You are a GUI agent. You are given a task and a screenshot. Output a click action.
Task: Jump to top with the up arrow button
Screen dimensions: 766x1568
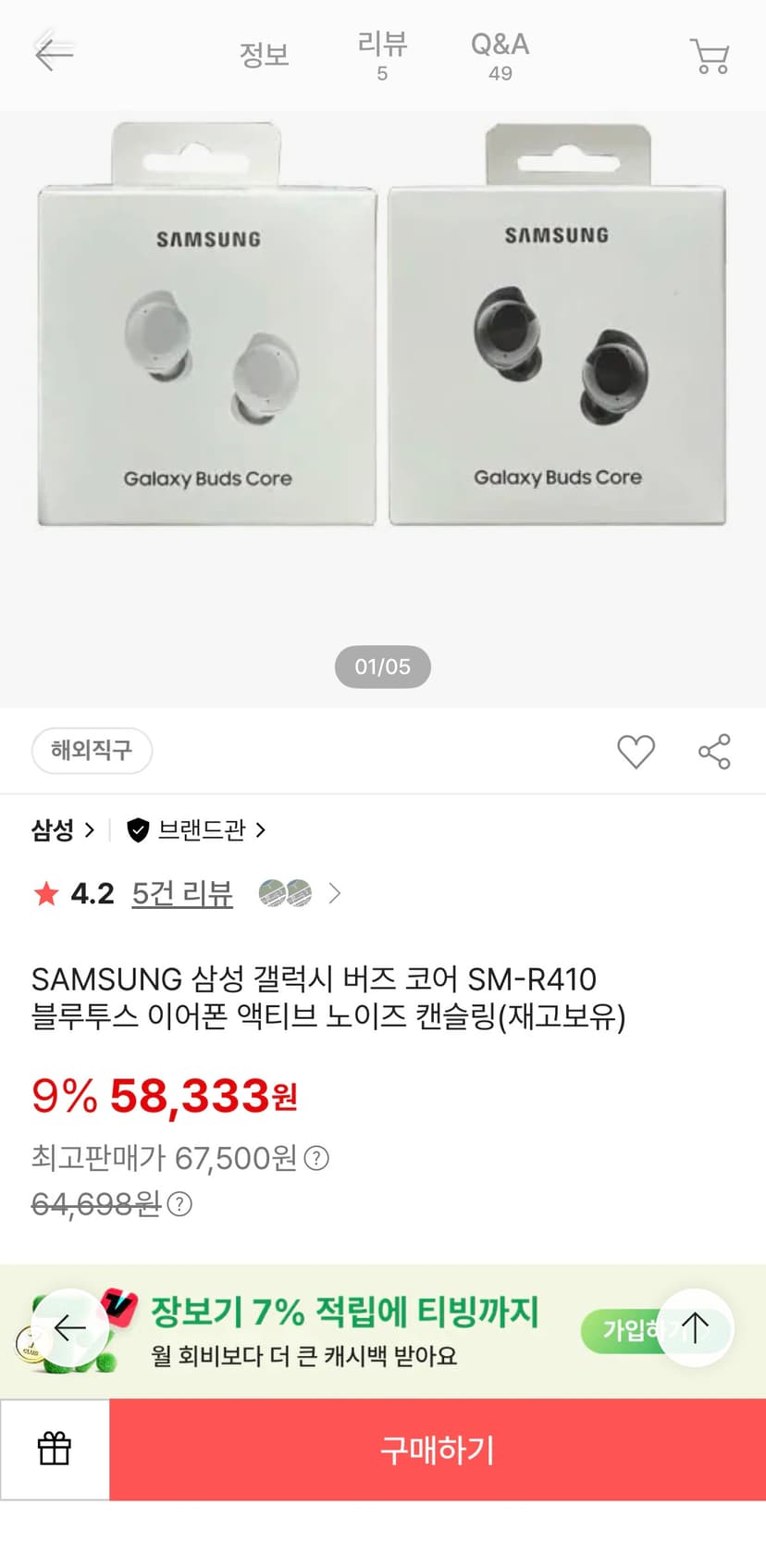pos(695,1327)
